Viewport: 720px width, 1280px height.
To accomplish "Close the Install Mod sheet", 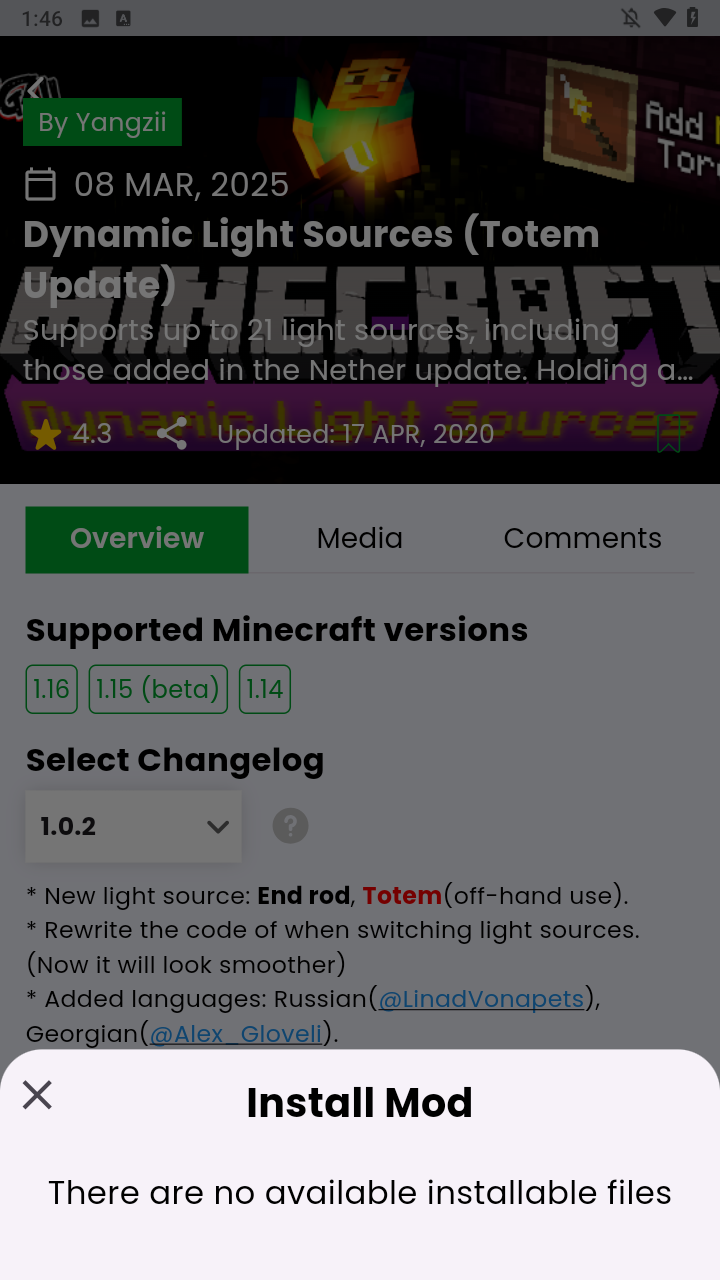I will pos(37,1095).
